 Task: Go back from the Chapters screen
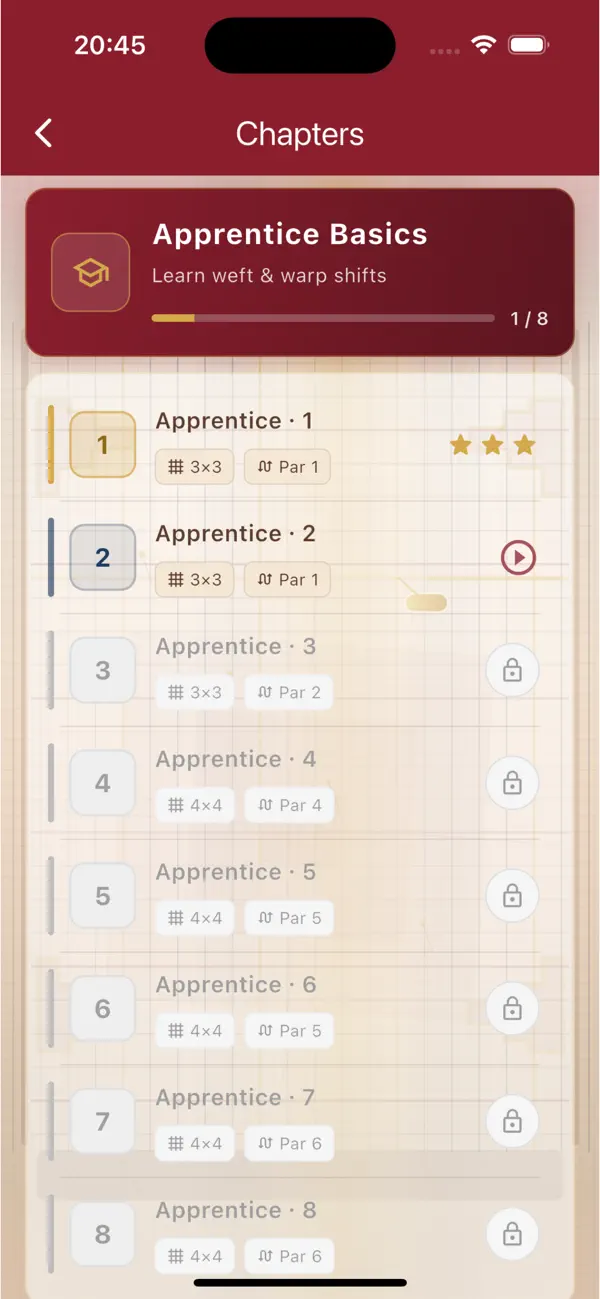tap(43, 133)
